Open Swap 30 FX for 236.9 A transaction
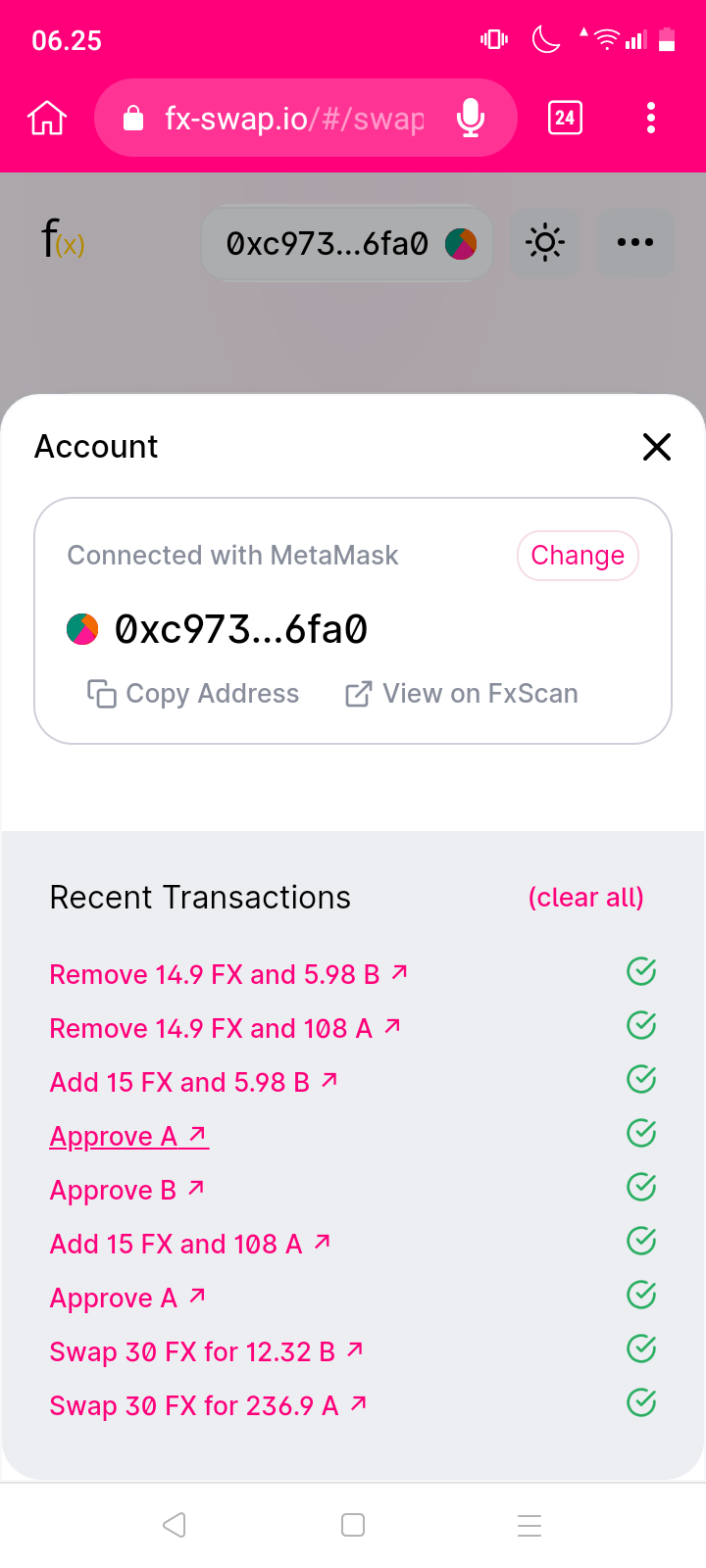706x1568 pixels. point(208,1405)
